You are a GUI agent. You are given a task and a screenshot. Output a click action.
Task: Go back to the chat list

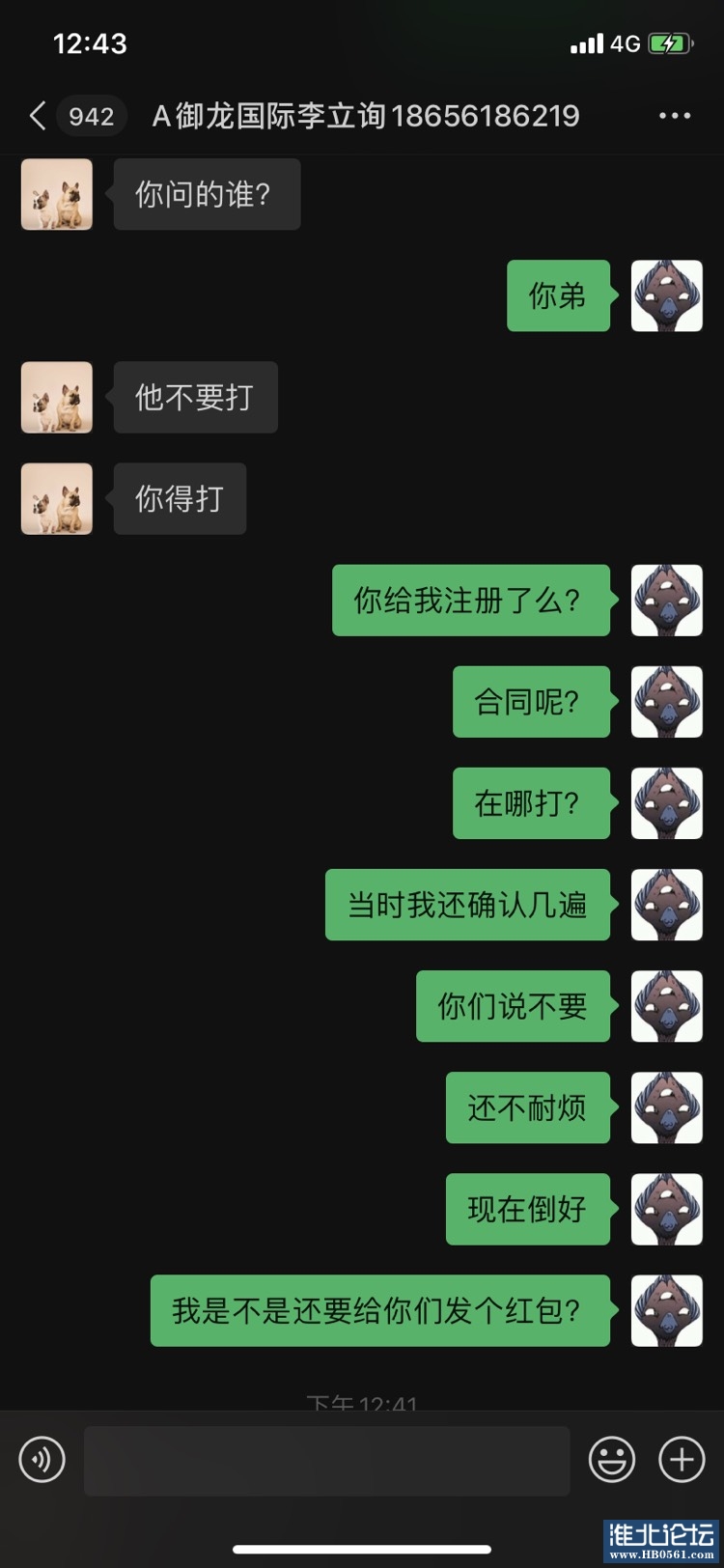point(39,117)
